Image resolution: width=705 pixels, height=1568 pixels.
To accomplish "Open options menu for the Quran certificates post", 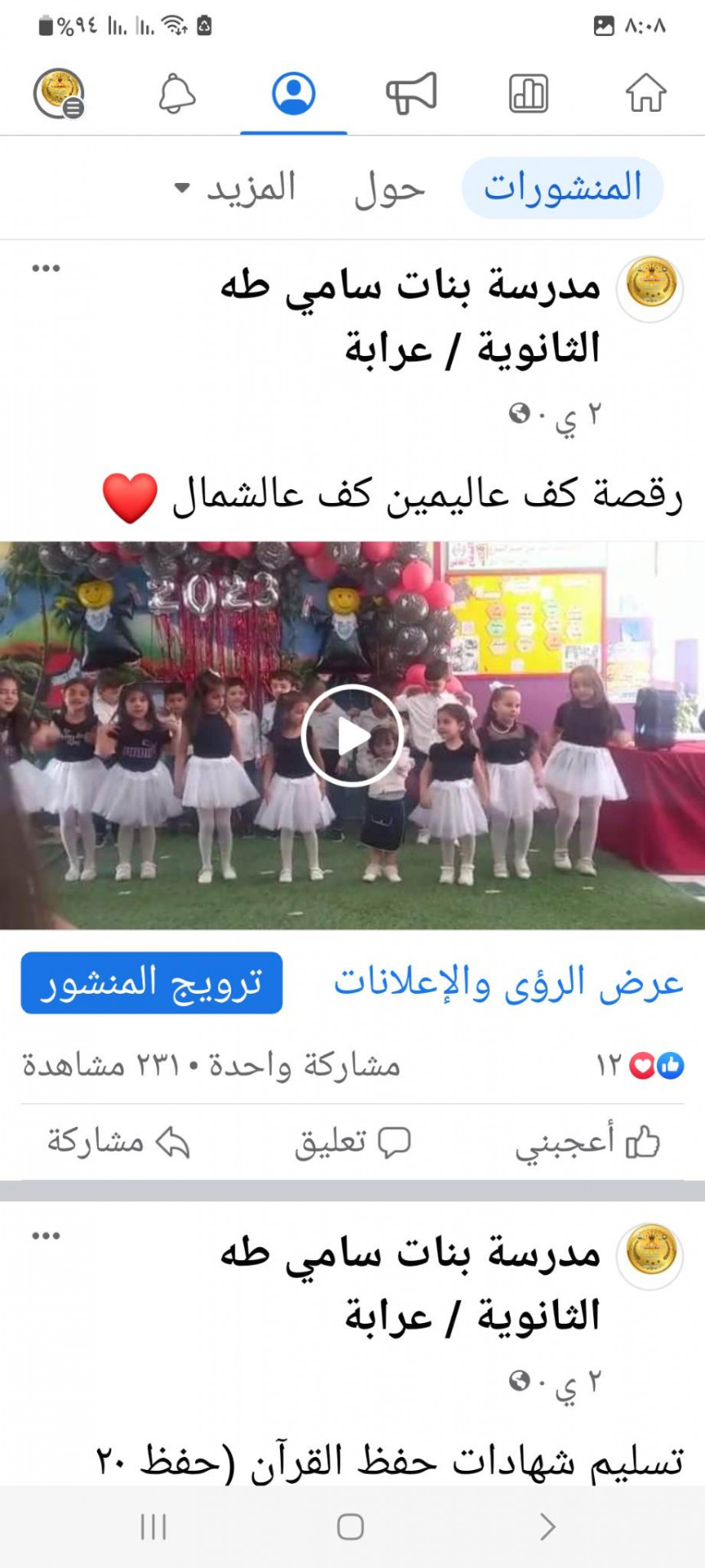I will (46, 1235).
